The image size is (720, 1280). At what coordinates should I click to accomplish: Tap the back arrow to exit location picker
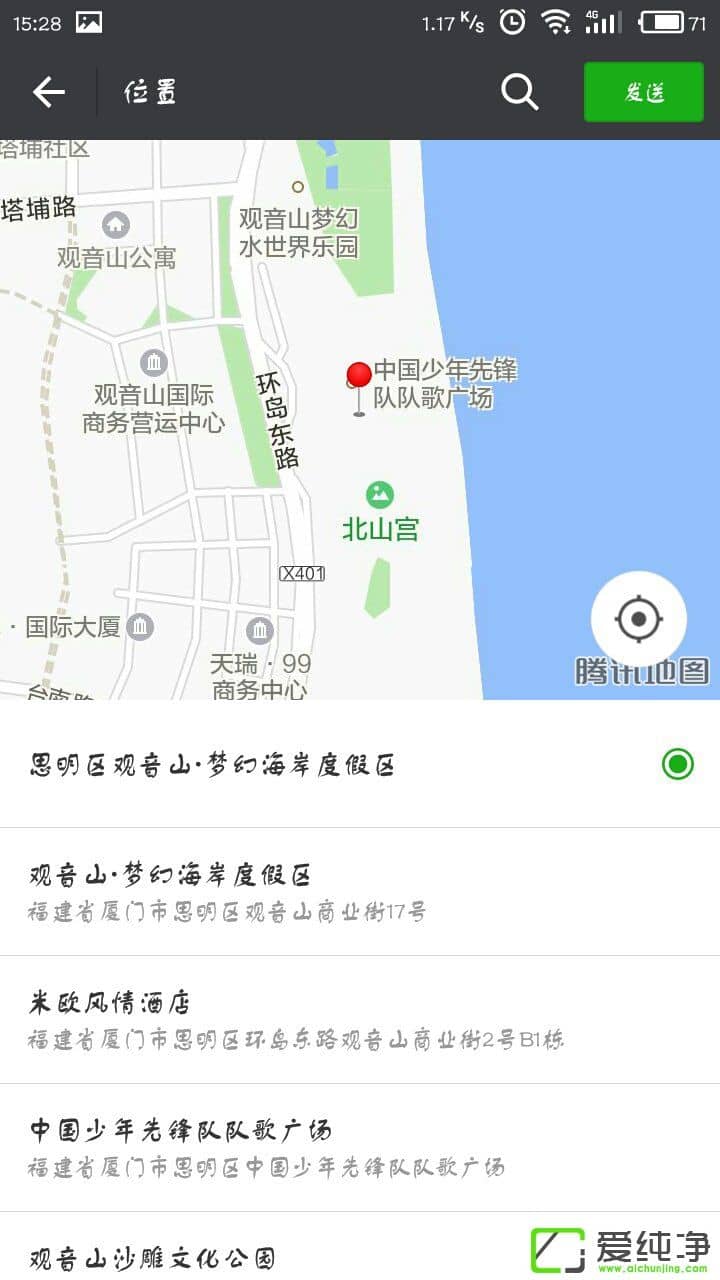click(48, 91)
